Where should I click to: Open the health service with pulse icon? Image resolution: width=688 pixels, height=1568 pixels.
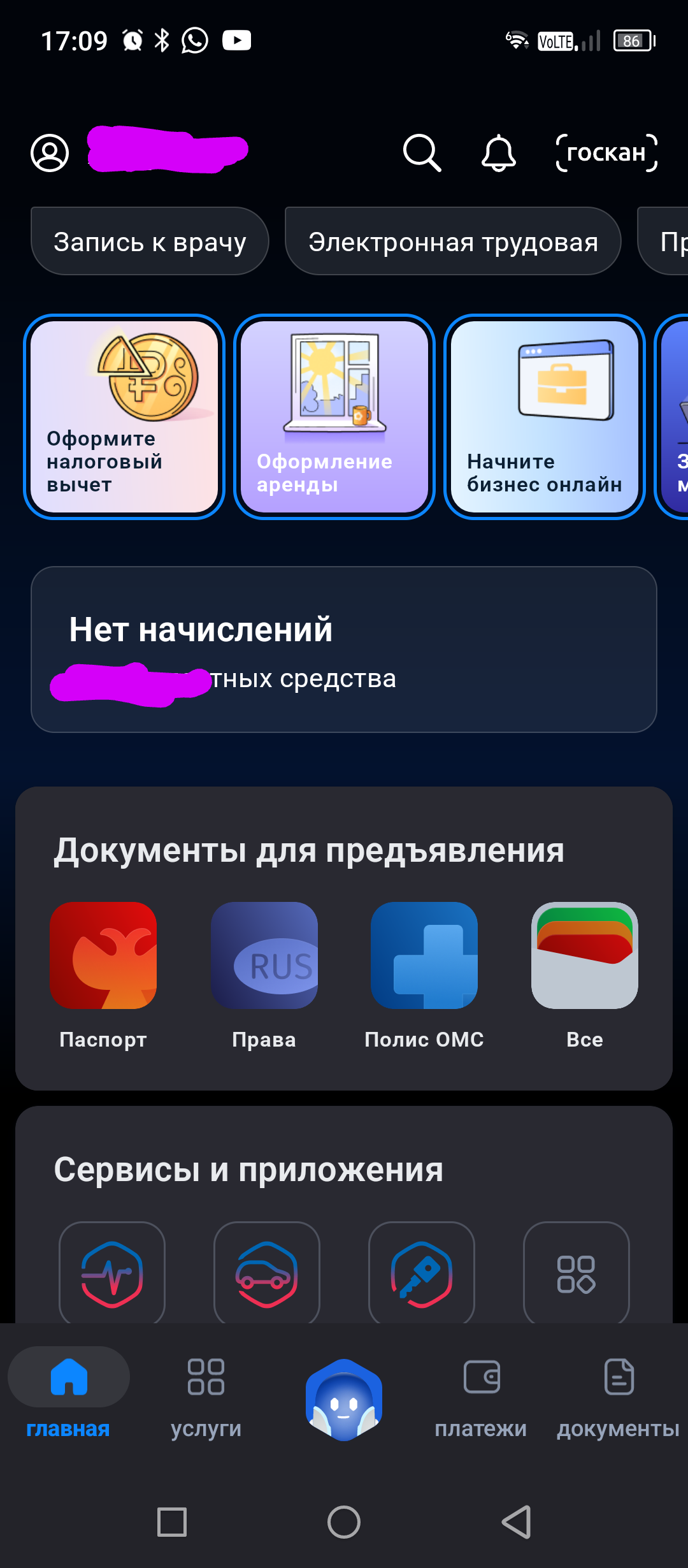[x=112, y=1274]
